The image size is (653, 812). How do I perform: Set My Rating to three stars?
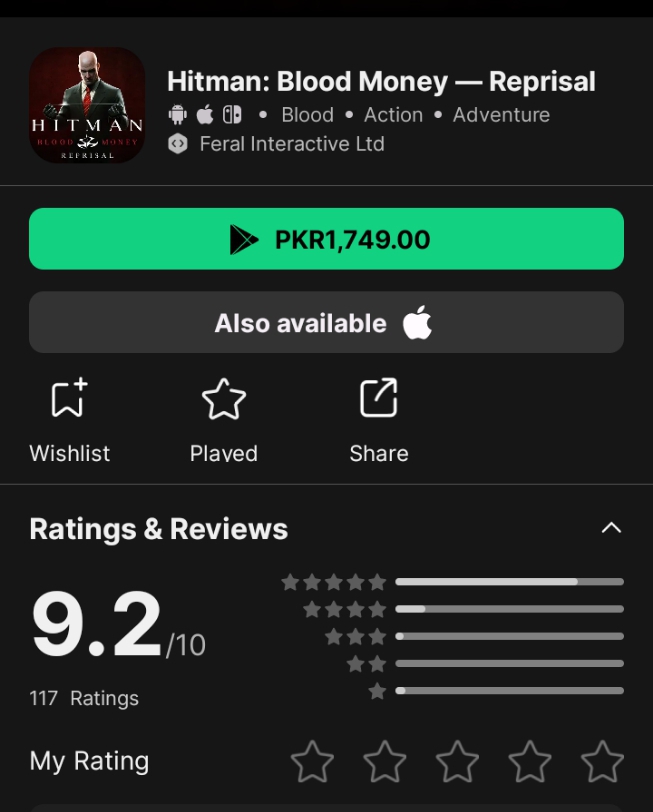click(x=457, y=762)
